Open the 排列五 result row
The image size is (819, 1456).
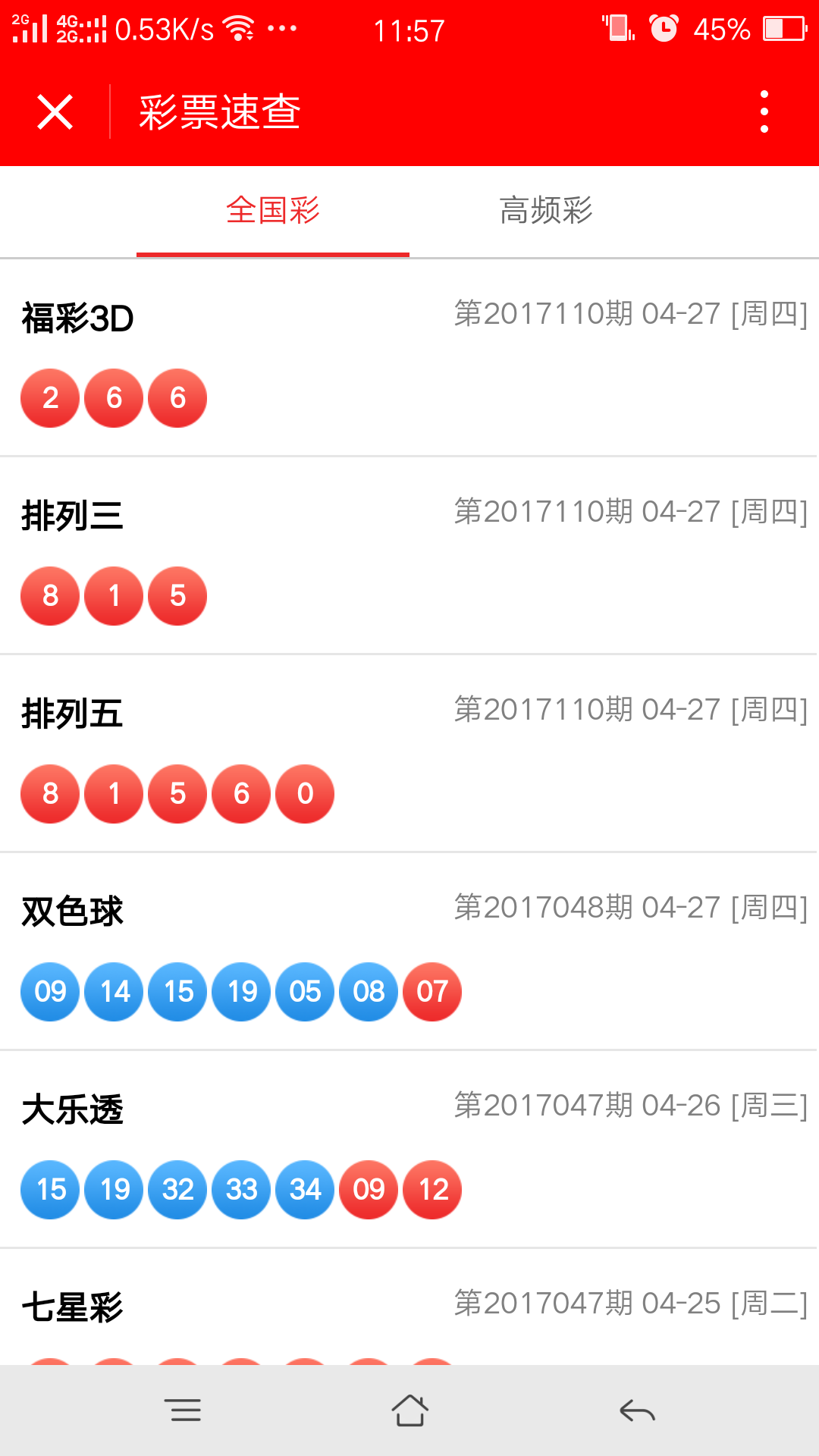tap(409, 754)
